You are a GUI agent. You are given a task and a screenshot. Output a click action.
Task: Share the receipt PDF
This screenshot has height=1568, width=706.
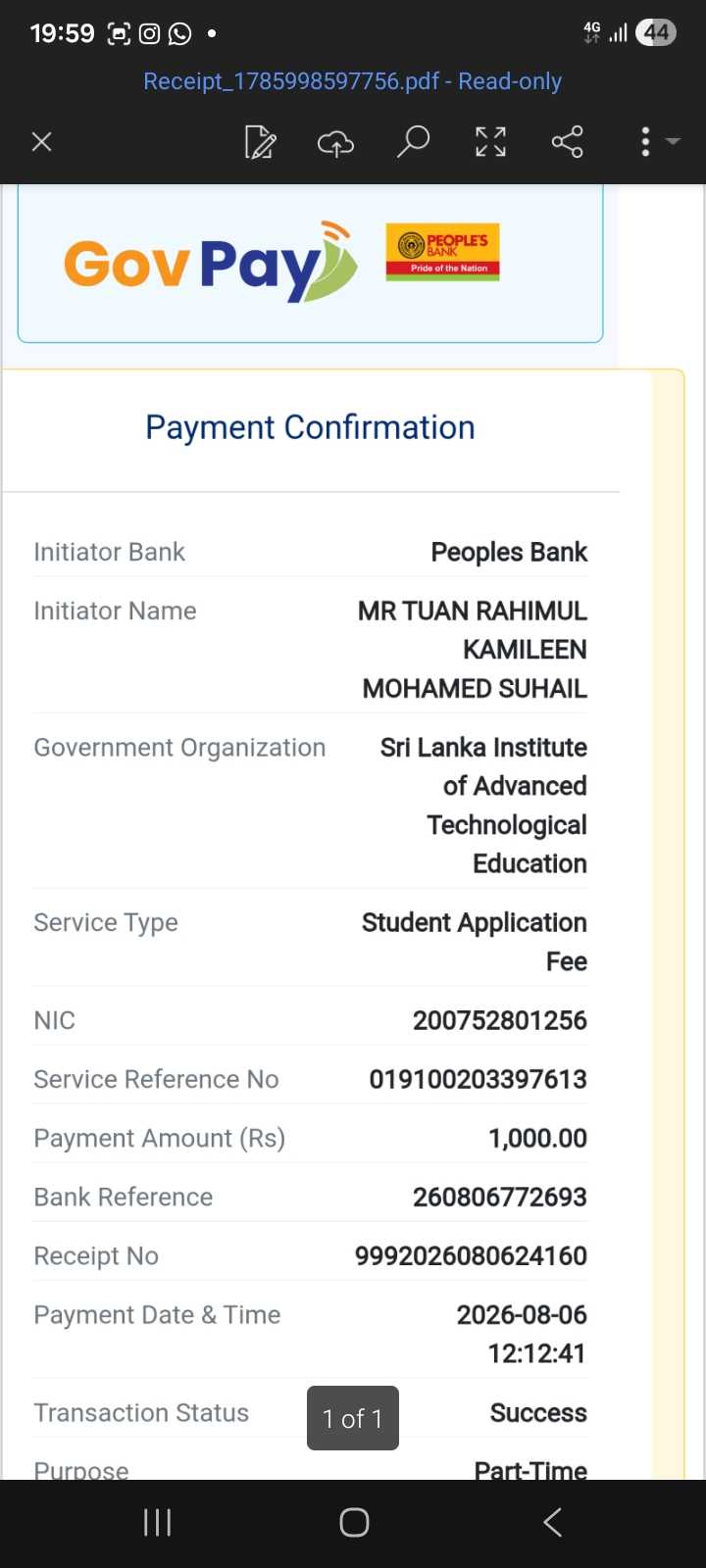click(x=568, y=142)
